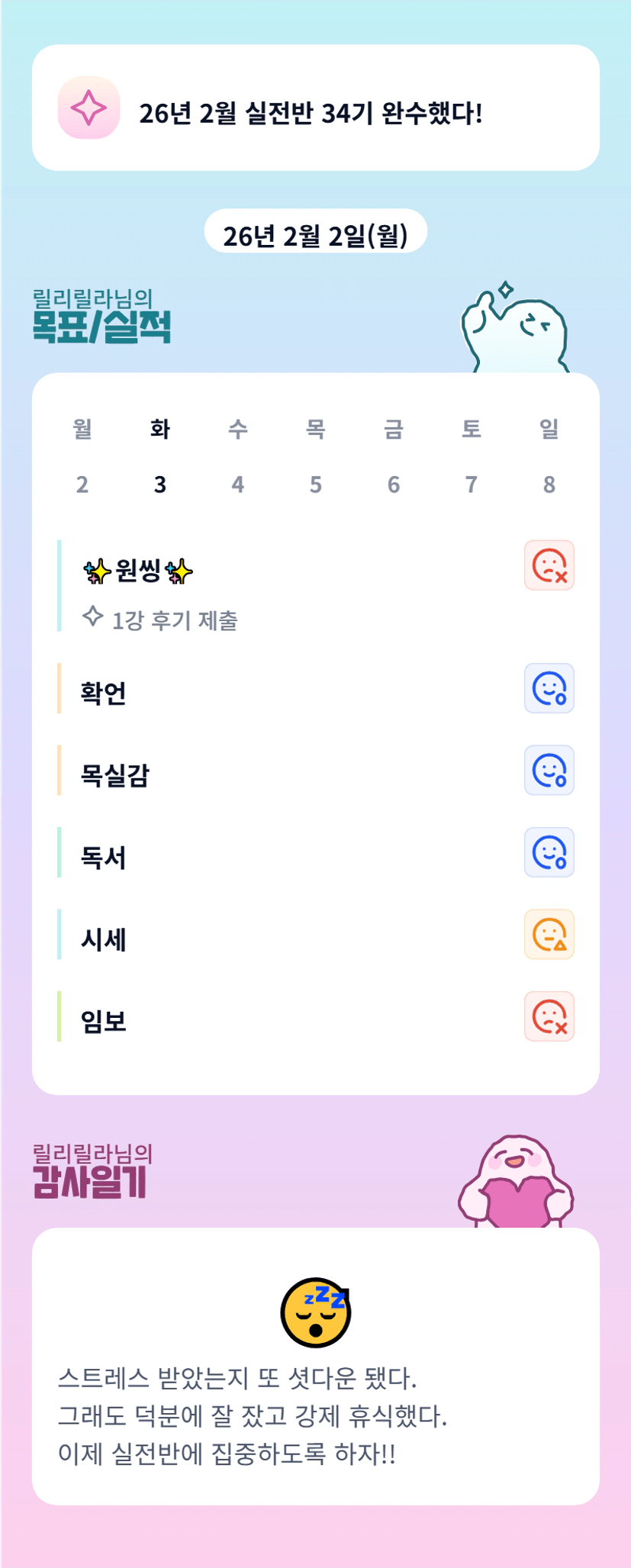This screenshot has height=1568, width=631.
Task: Tap the status face icon for 목실감
Action: 549,771
